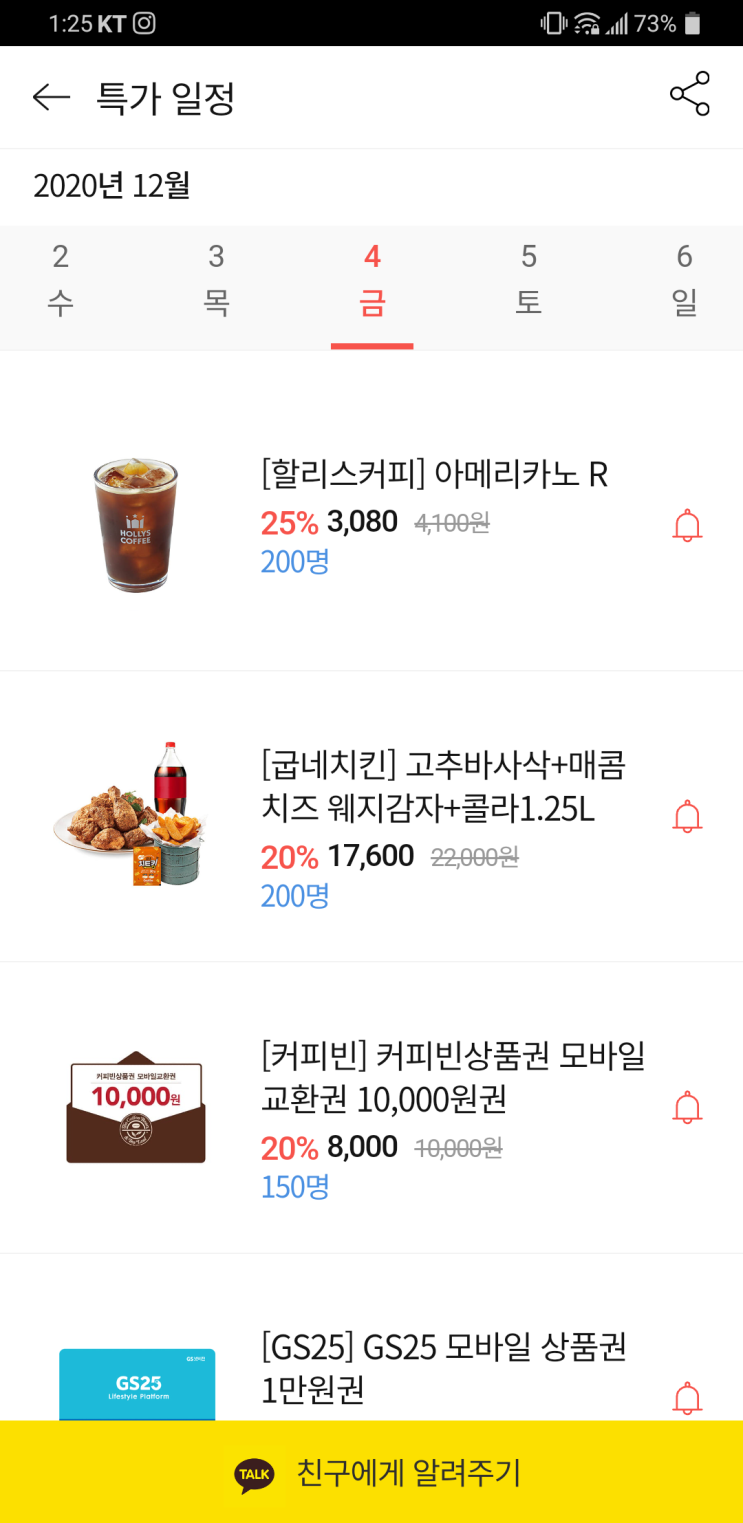Select the 4 금 date tab
Image resolution: width=743 pixels, height=1523 pixels.
click(372, 279)
